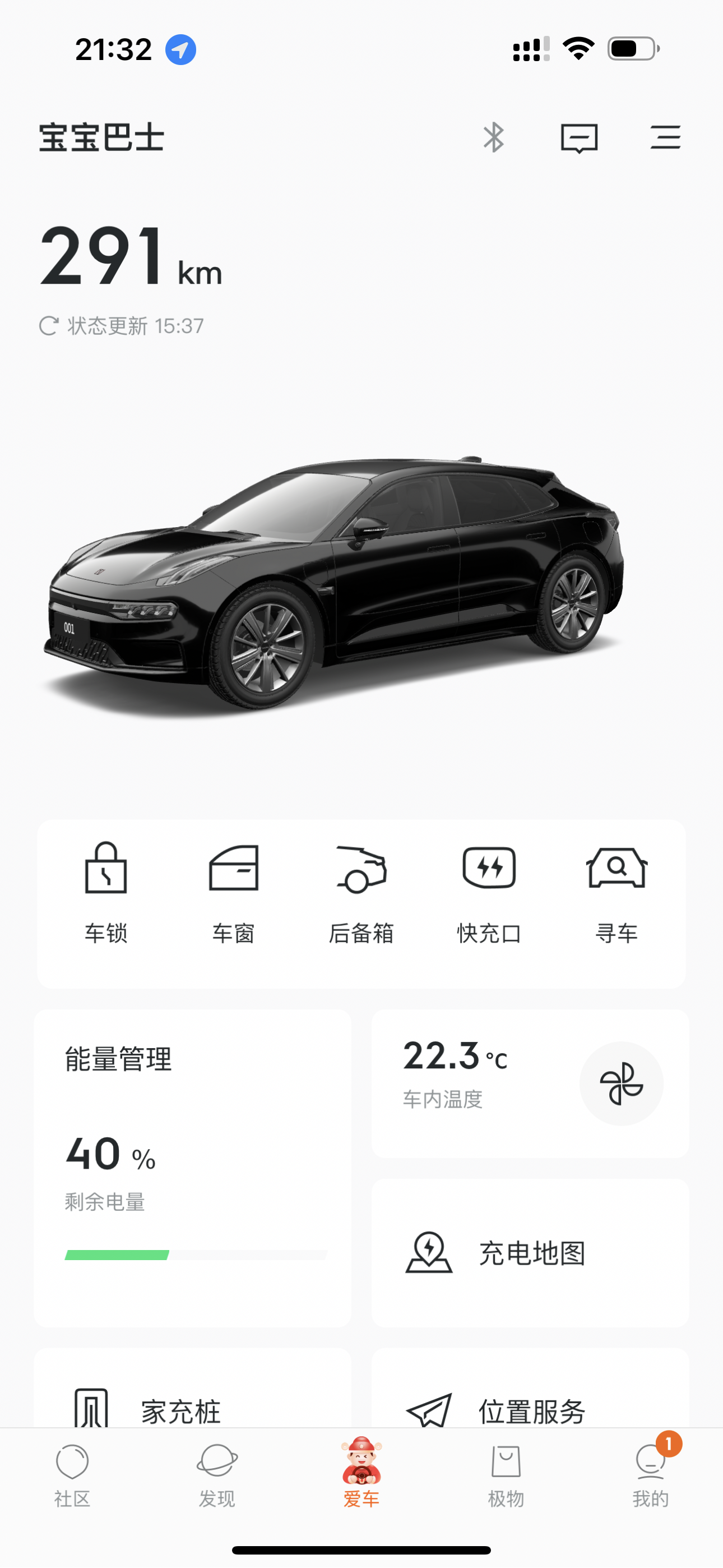This screenshot has width=723, height=1568.
Task: Open 快充口 fast charge port
Action: (489, 892)
